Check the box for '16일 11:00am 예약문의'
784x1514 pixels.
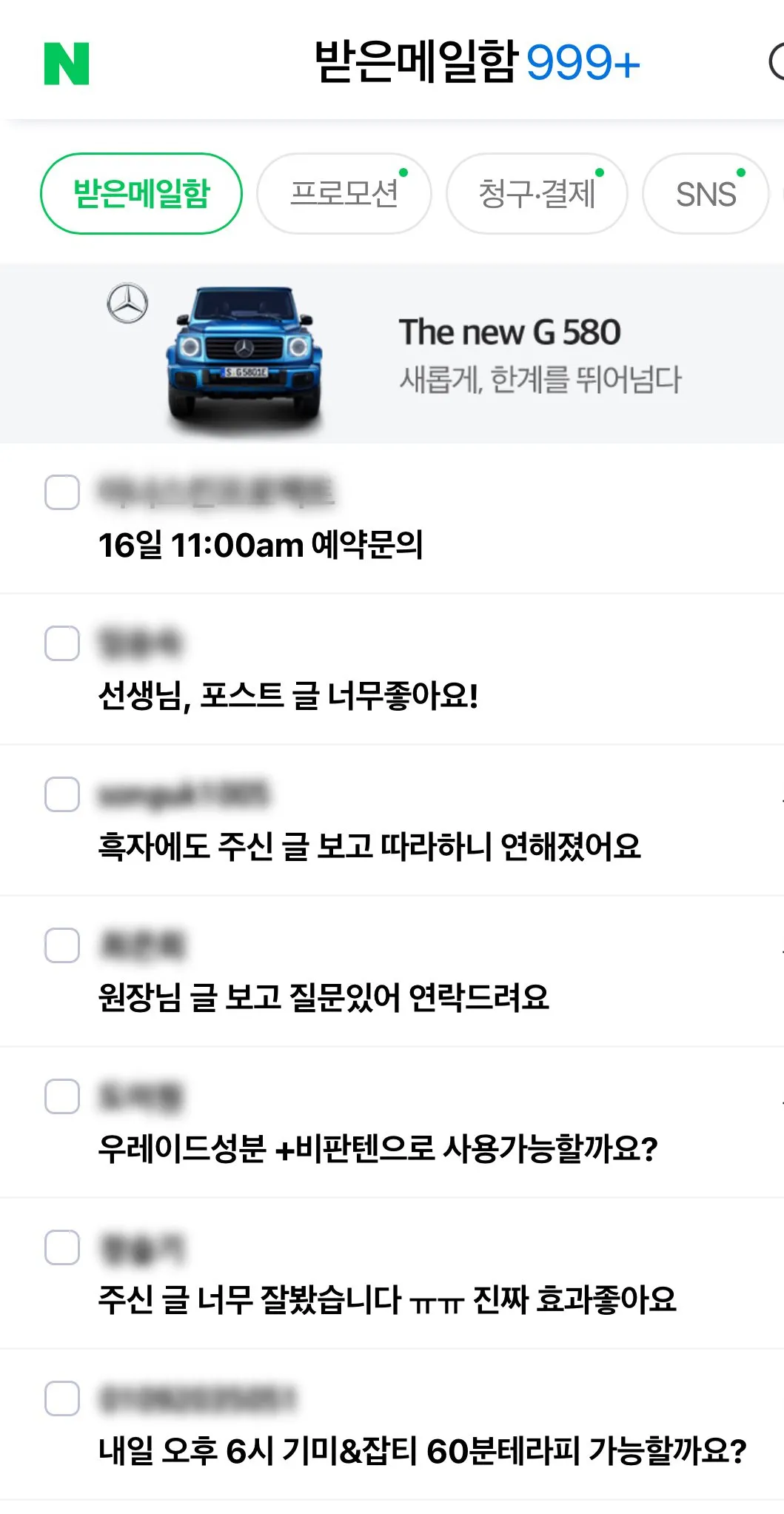click(x=62, y=492)
